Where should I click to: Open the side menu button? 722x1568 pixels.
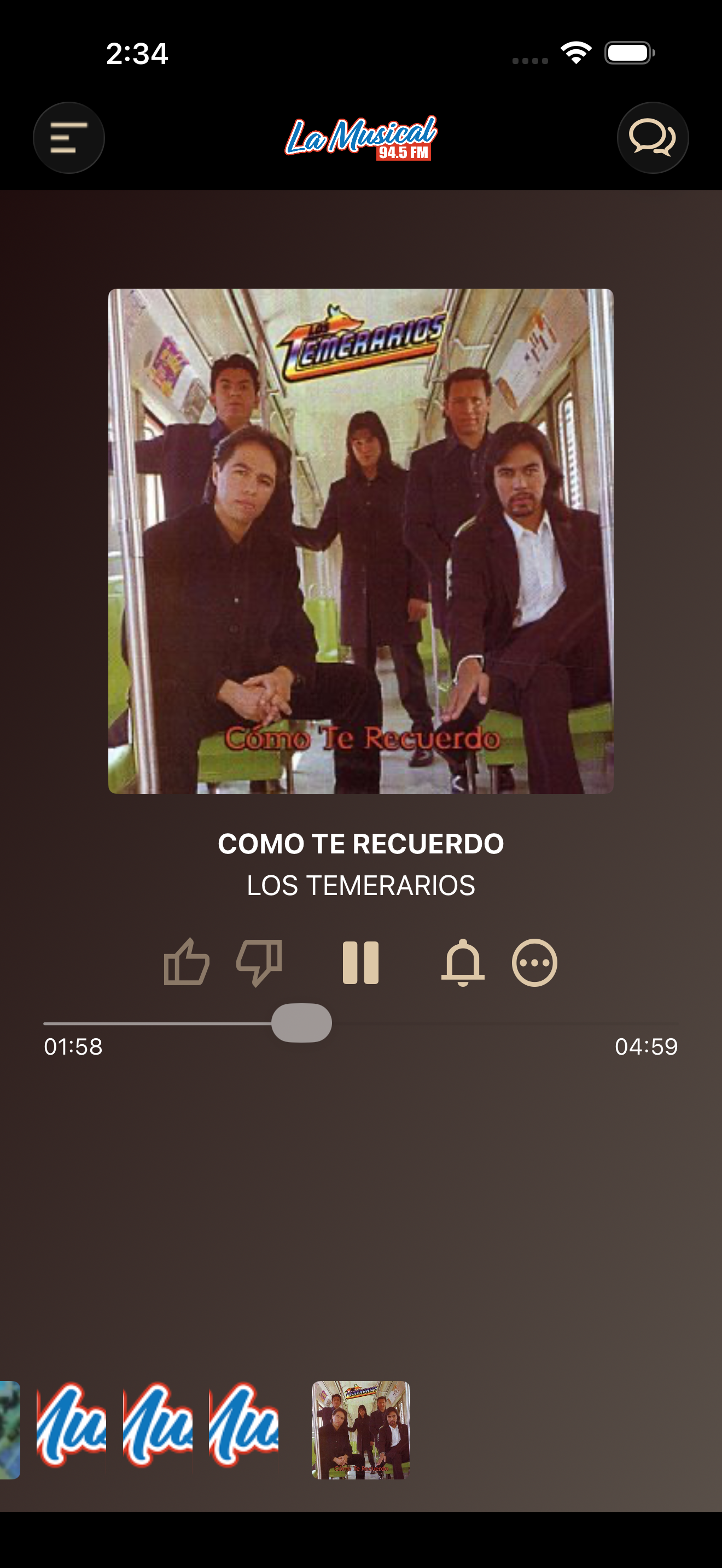[x=69, y=138]
